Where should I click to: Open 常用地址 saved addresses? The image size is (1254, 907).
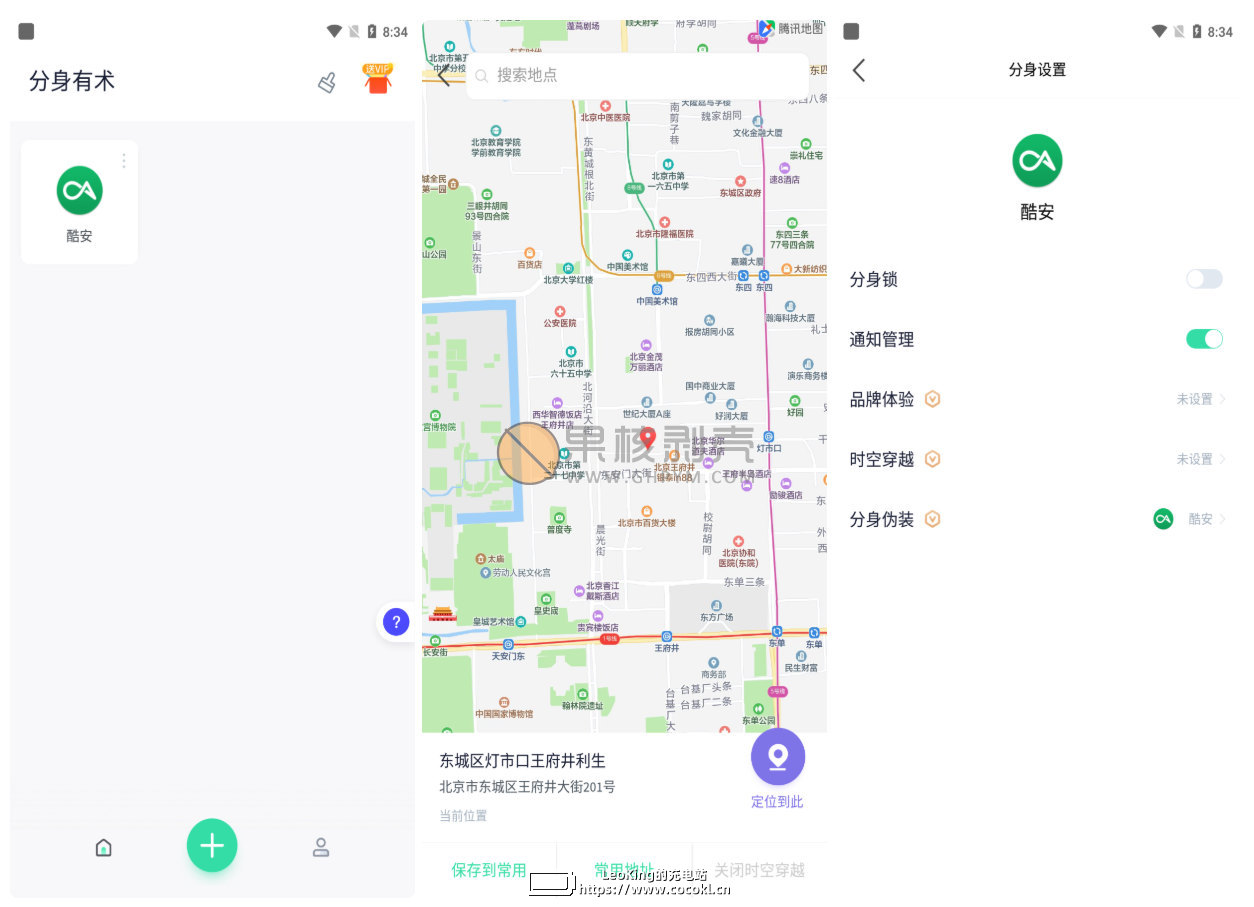coord(624,870)
